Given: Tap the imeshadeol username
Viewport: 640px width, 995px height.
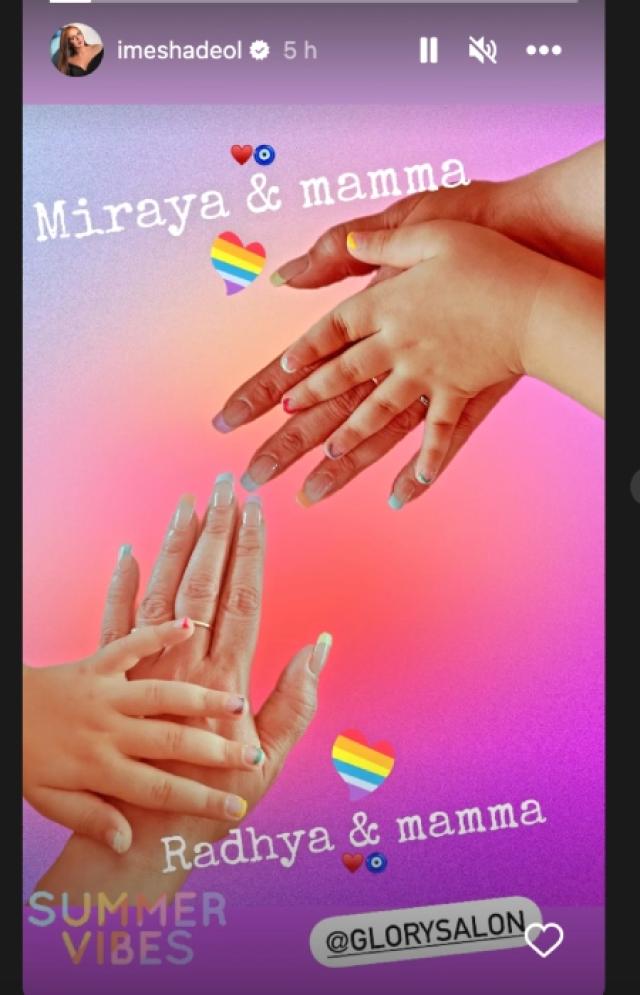Looking at the screenshot, I should click(x=180, y=51).
